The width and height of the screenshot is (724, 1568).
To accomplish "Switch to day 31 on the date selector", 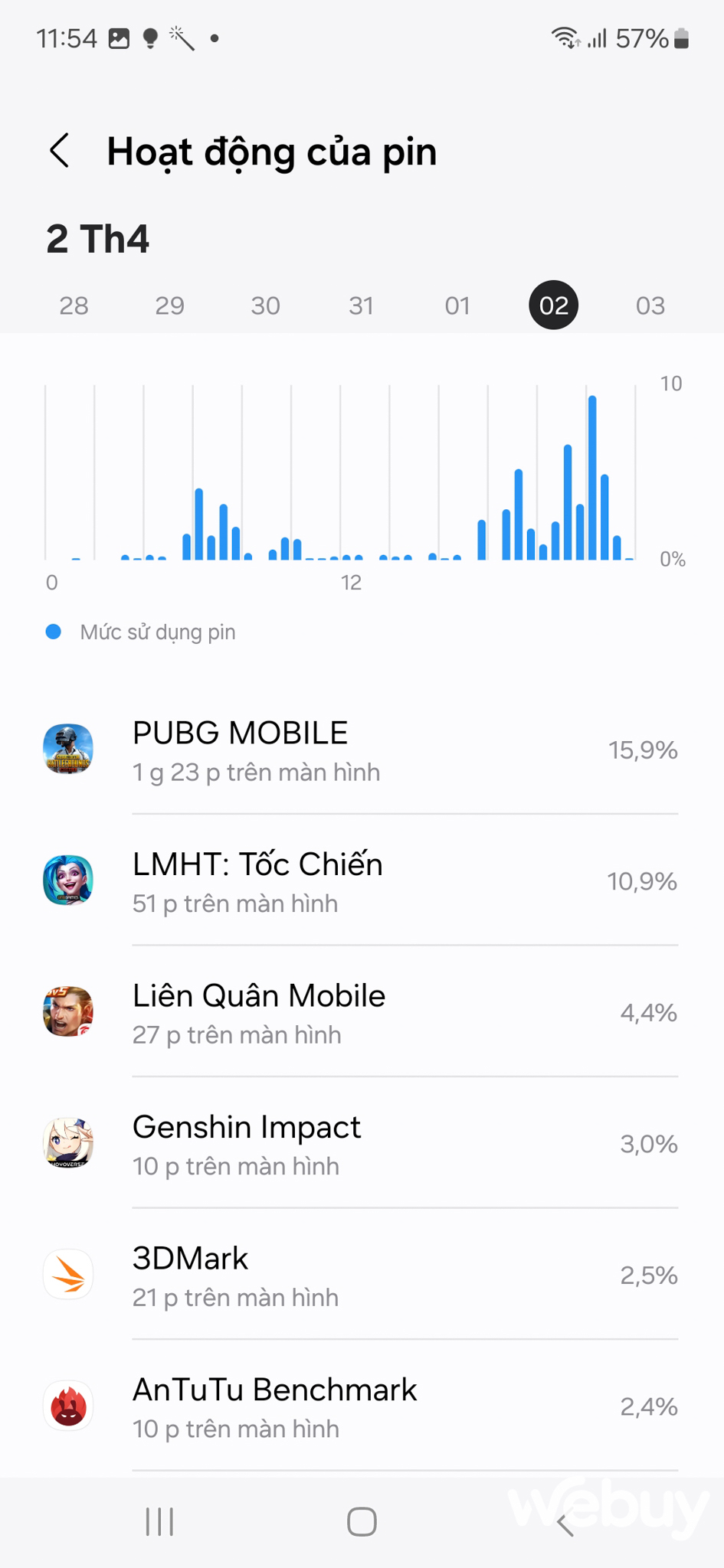I will click(362, 305).
